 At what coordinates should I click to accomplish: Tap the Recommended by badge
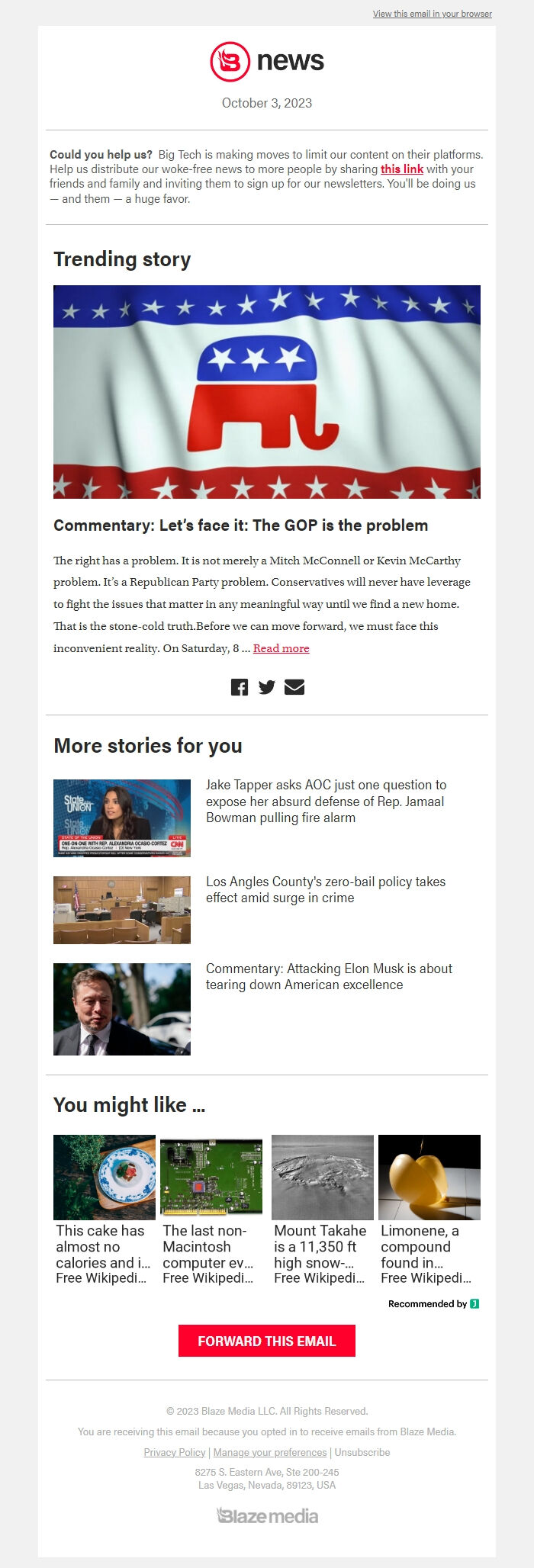point(433,1303)
